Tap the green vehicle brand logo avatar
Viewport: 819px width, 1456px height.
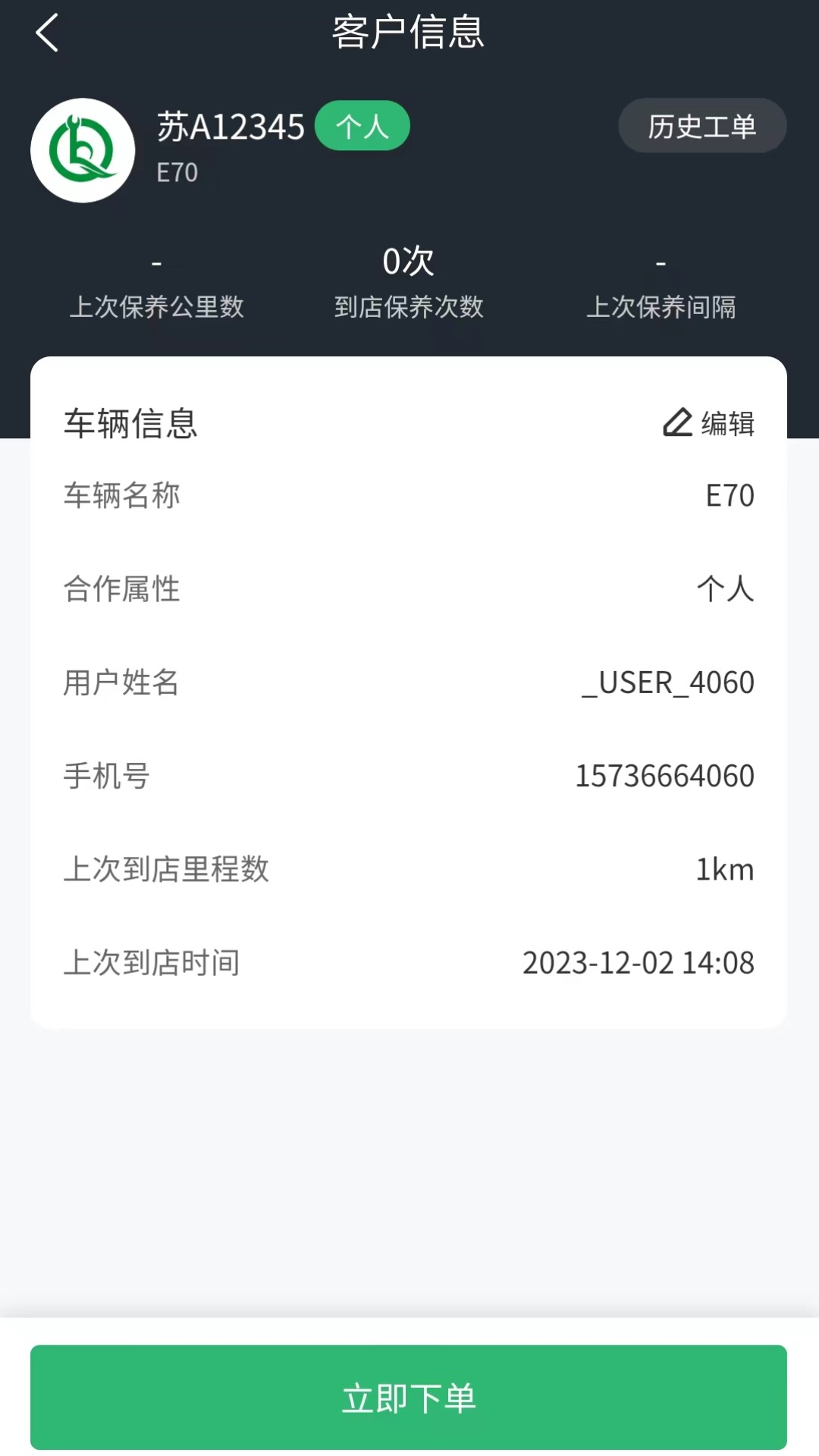click(83, 150)
